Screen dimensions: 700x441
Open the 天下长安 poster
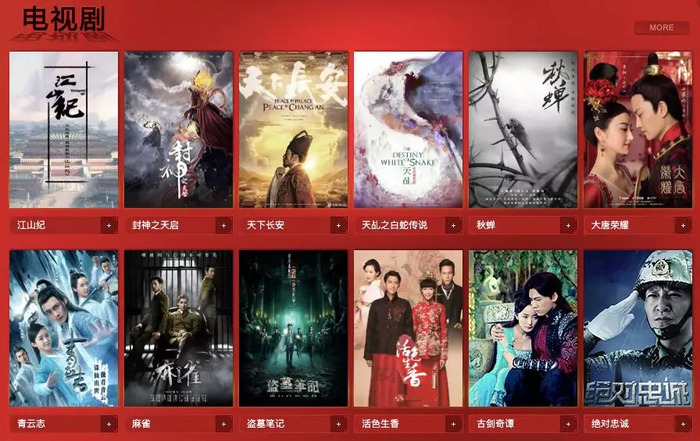tap(294, 130)
